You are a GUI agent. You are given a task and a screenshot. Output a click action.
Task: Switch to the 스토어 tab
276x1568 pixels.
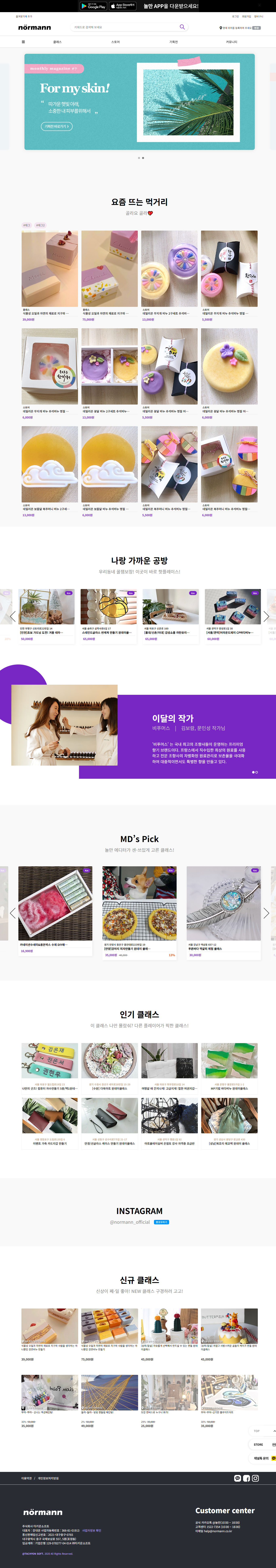pyautogui.click(x=116, y=42)
